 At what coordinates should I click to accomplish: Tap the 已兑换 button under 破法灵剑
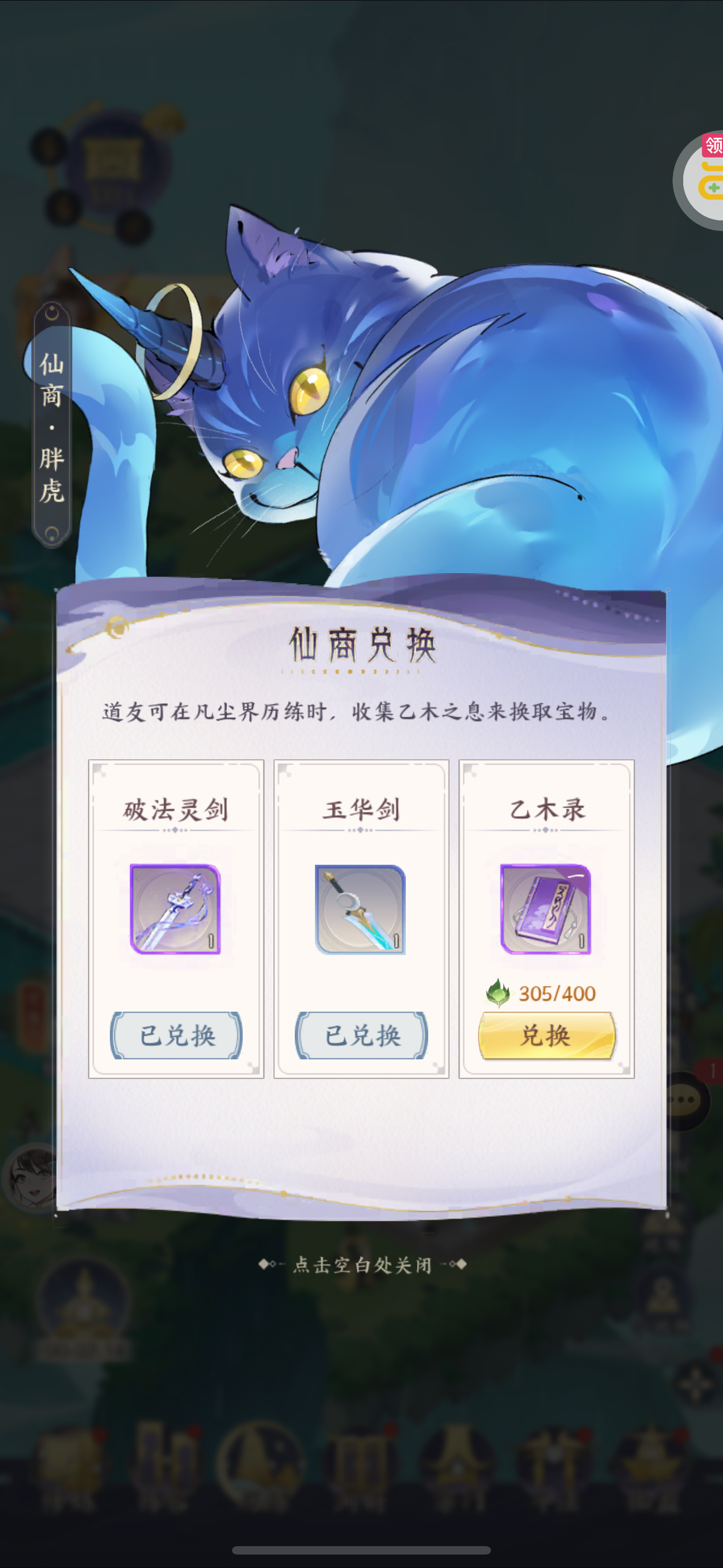tap(177, 1035)
